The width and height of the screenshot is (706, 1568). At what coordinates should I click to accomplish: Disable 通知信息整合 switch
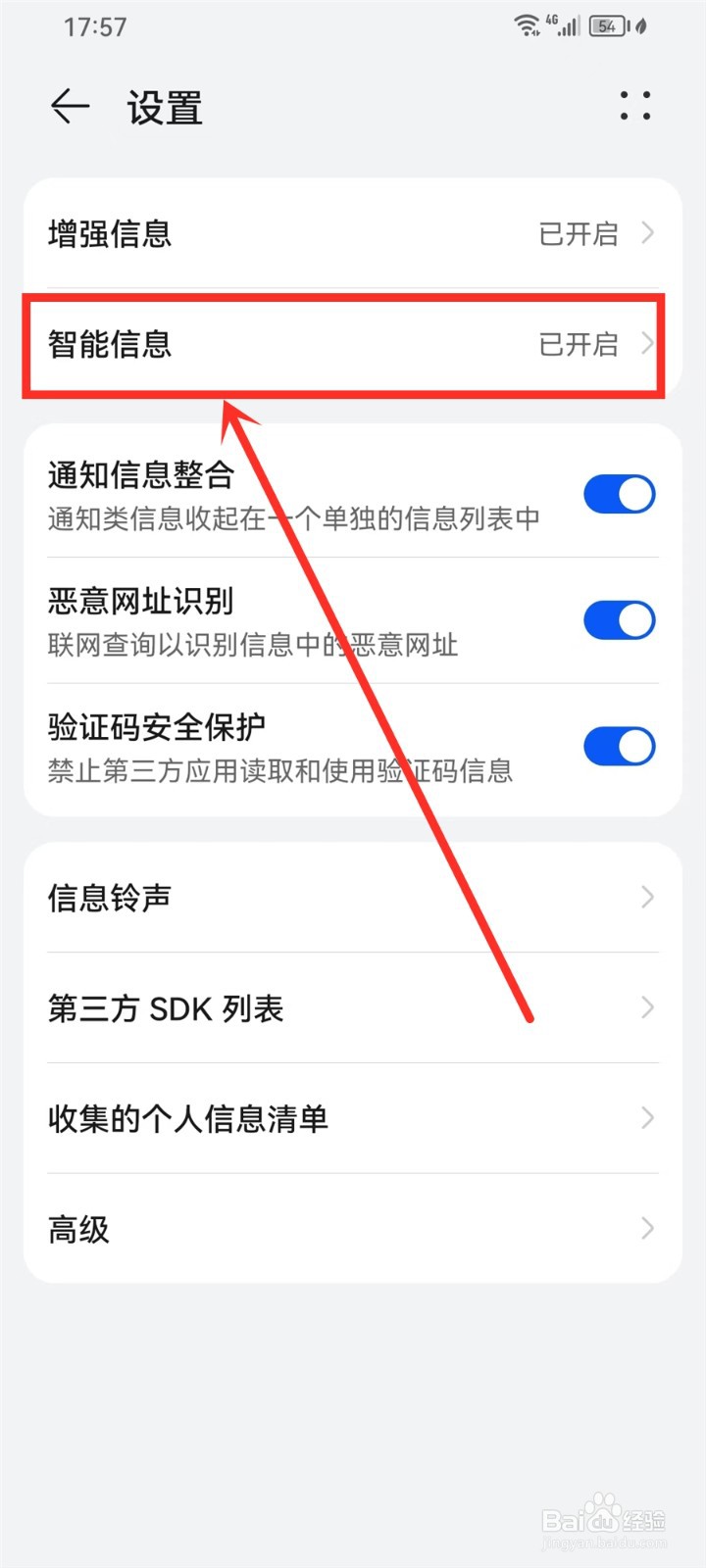tap(619, 494)
